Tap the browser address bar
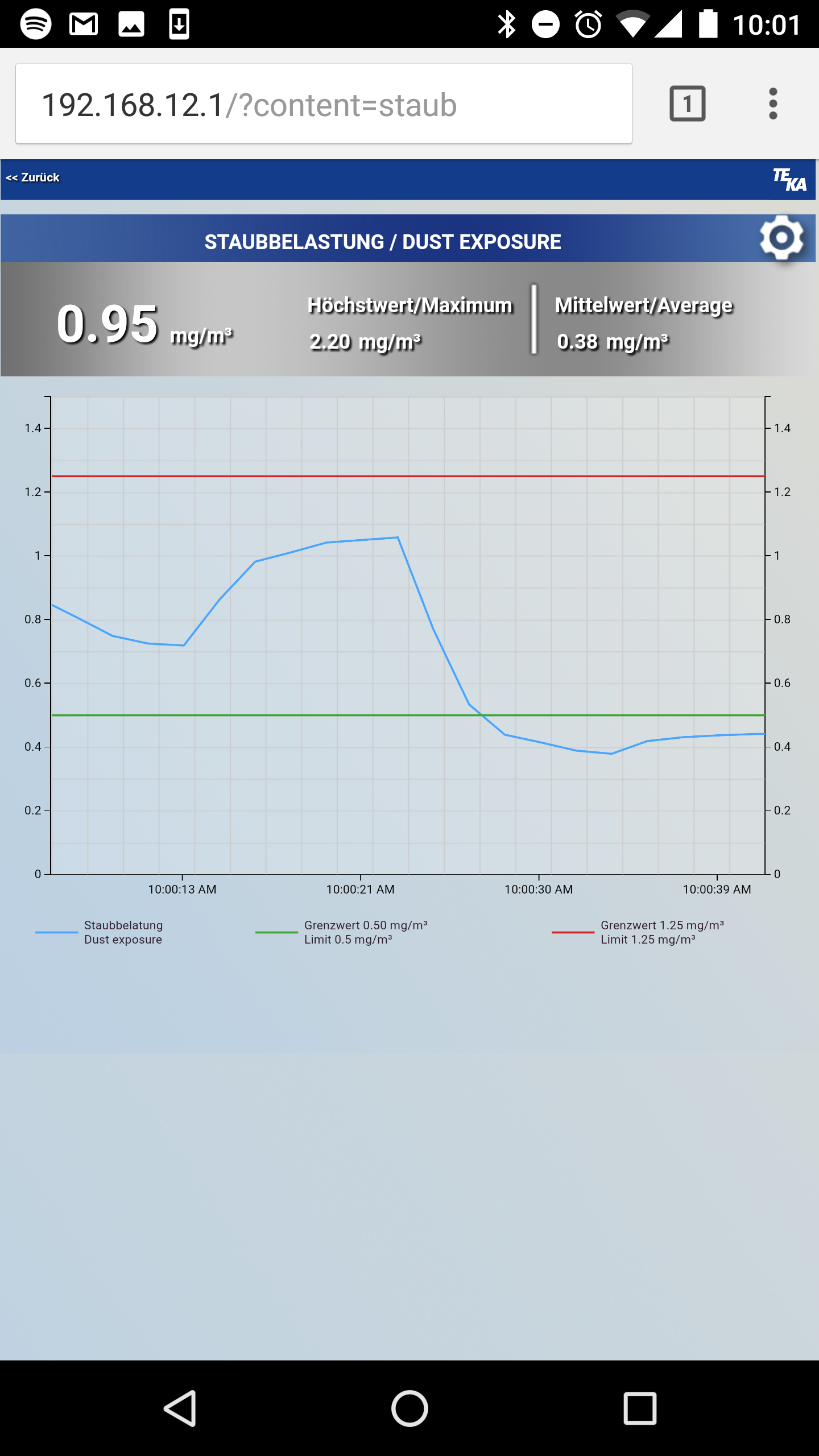Image resolution: width=819 pixels, height=1456 pixels. coord(323,104)
